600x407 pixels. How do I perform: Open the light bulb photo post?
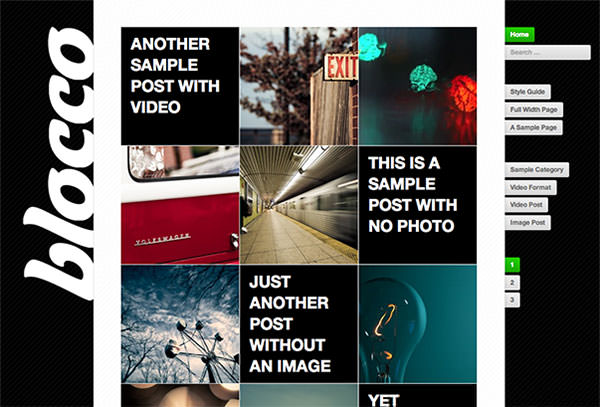pos(418,324)
